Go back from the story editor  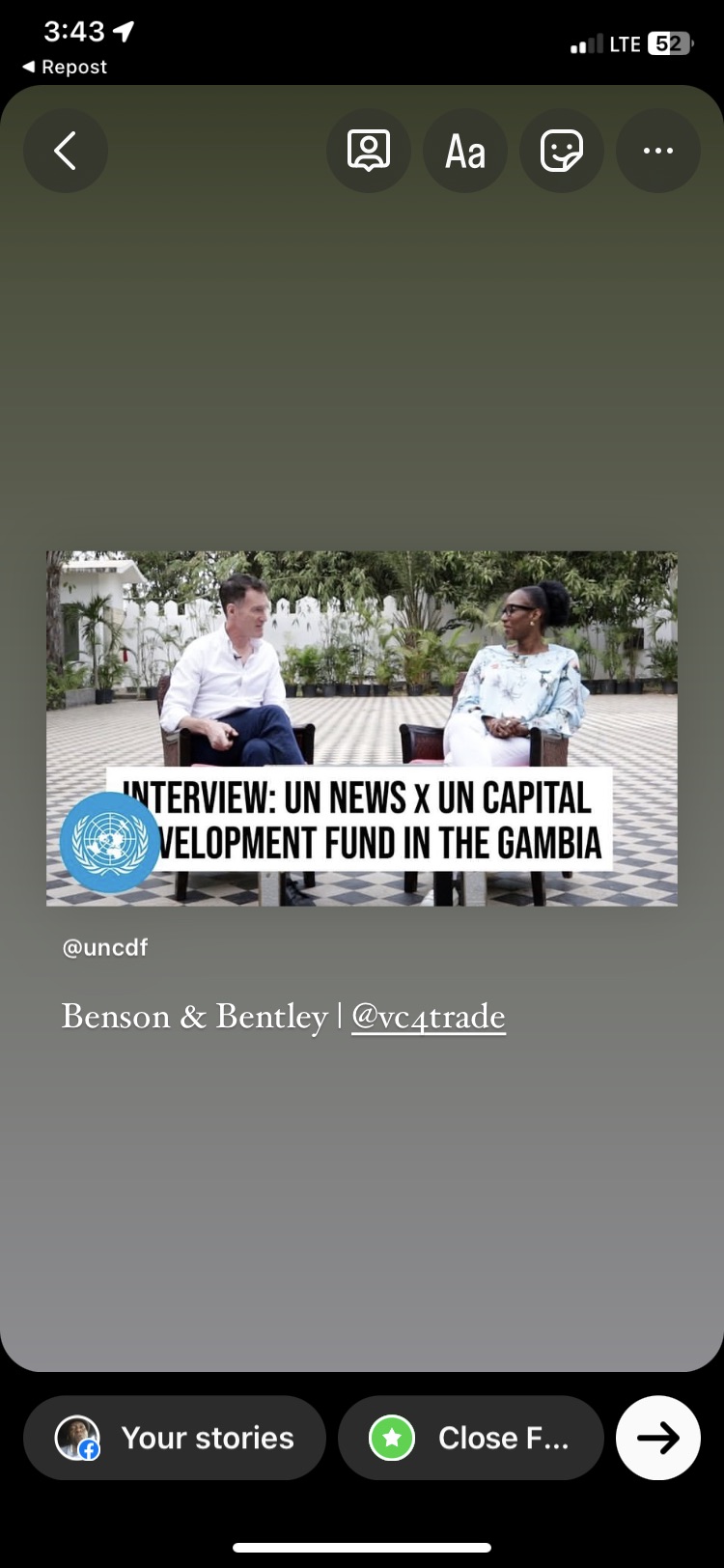pyautogui.click(x=66, y=151)
